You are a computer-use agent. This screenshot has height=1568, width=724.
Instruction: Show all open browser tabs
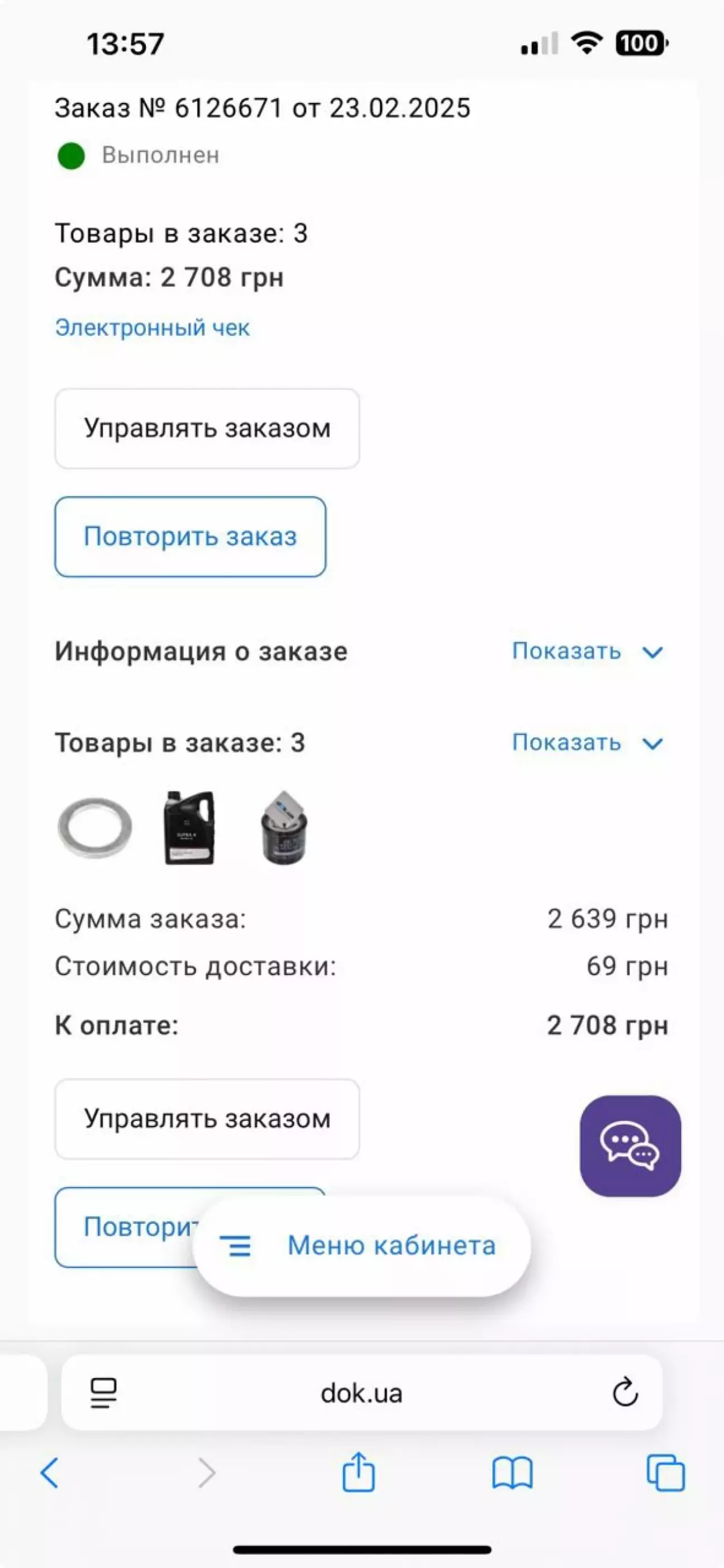coord(665,1473)
